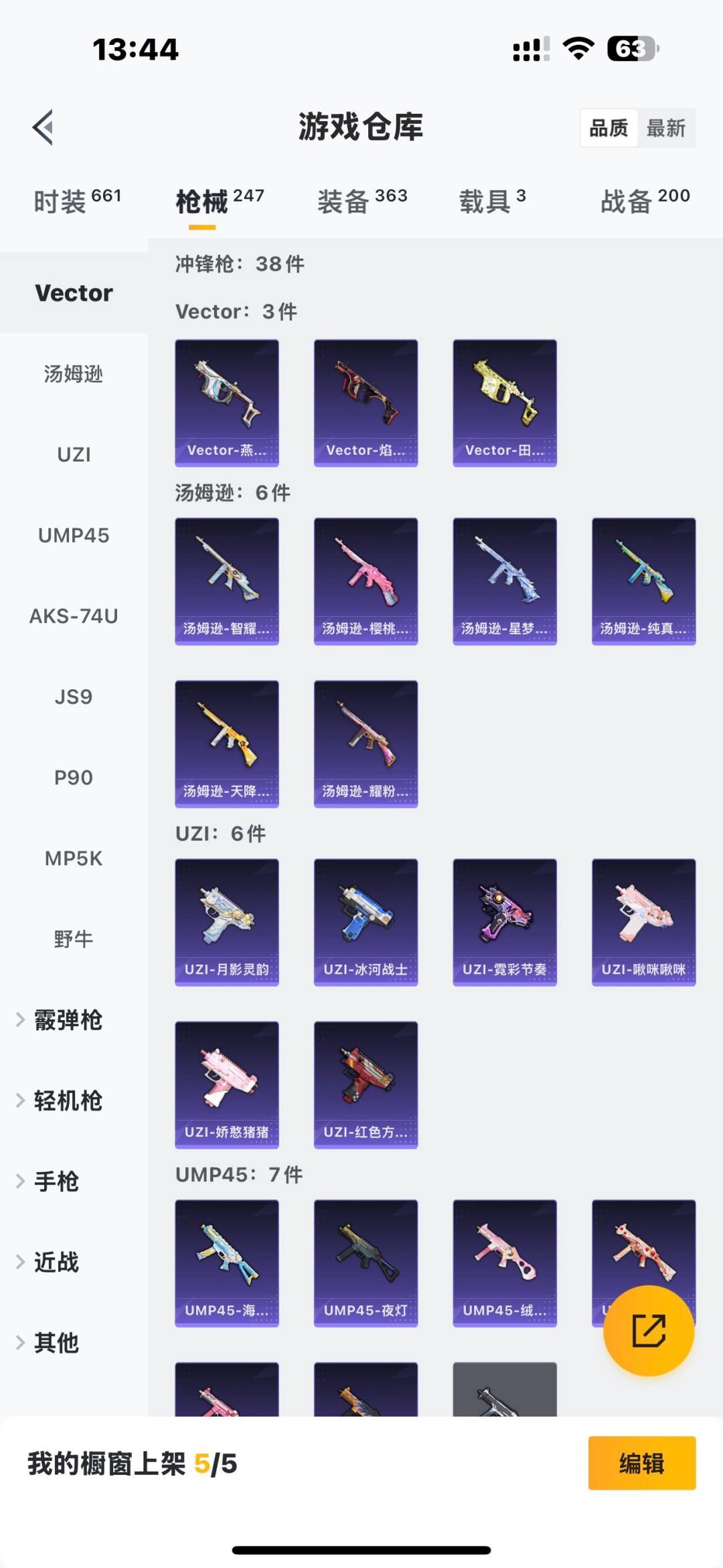Tap the 编辑 button
The width and height of the screenshot is (723, 1568).
pos(641,1463)
